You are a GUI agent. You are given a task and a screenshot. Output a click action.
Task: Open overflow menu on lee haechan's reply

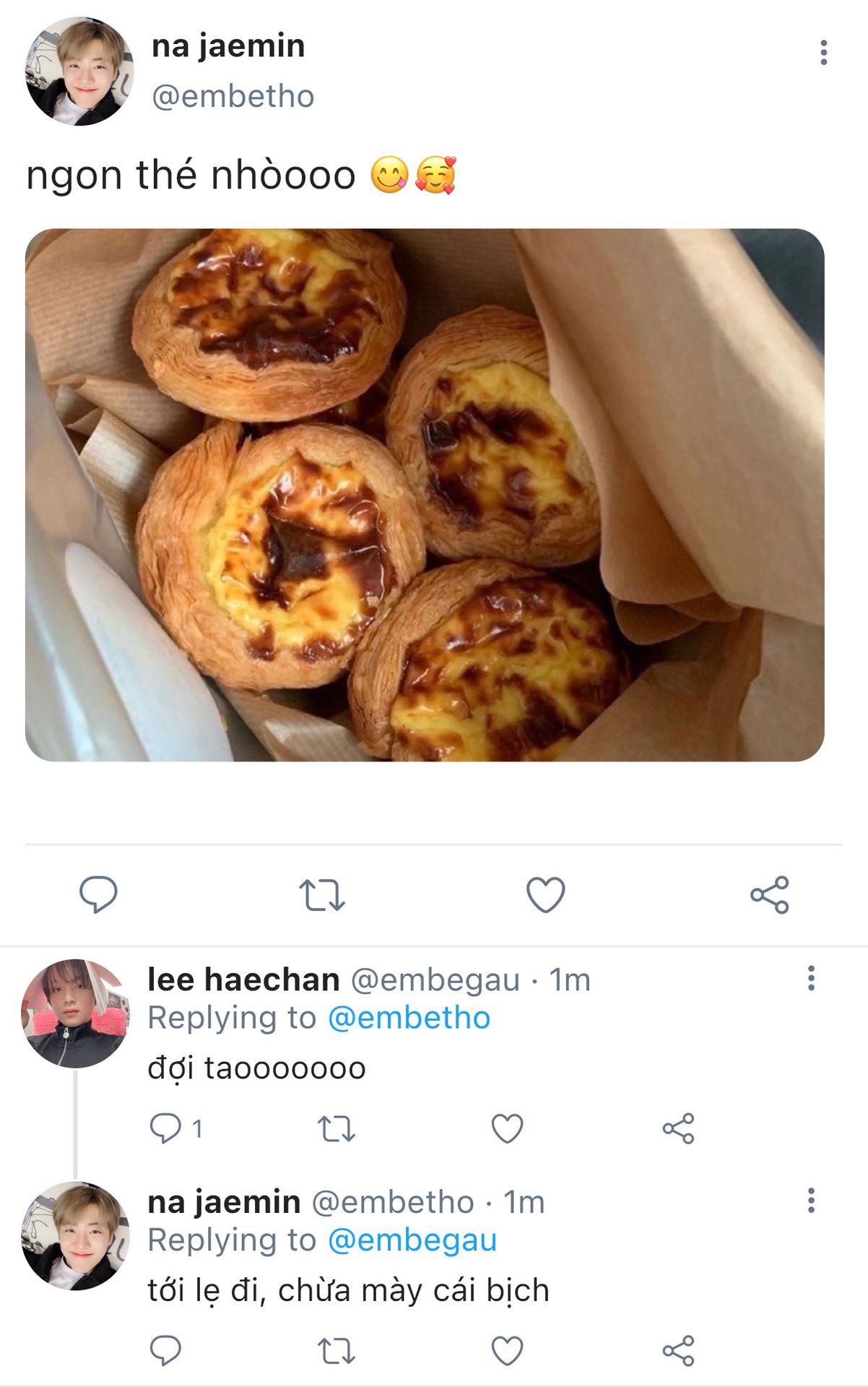[811, 978]
